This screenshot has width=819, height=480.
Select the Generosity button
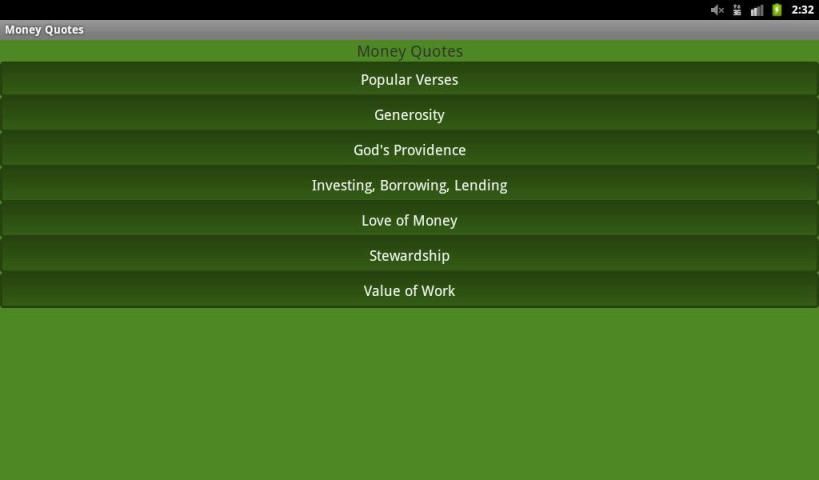tap(409, 115)
